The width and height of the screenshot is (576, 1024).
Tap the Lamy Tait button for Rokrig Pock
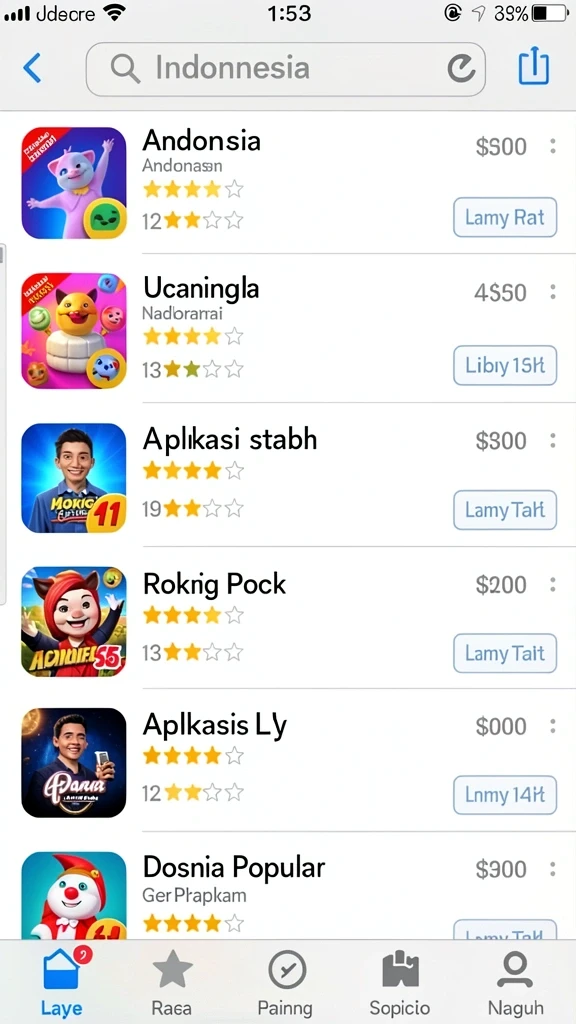505,653
